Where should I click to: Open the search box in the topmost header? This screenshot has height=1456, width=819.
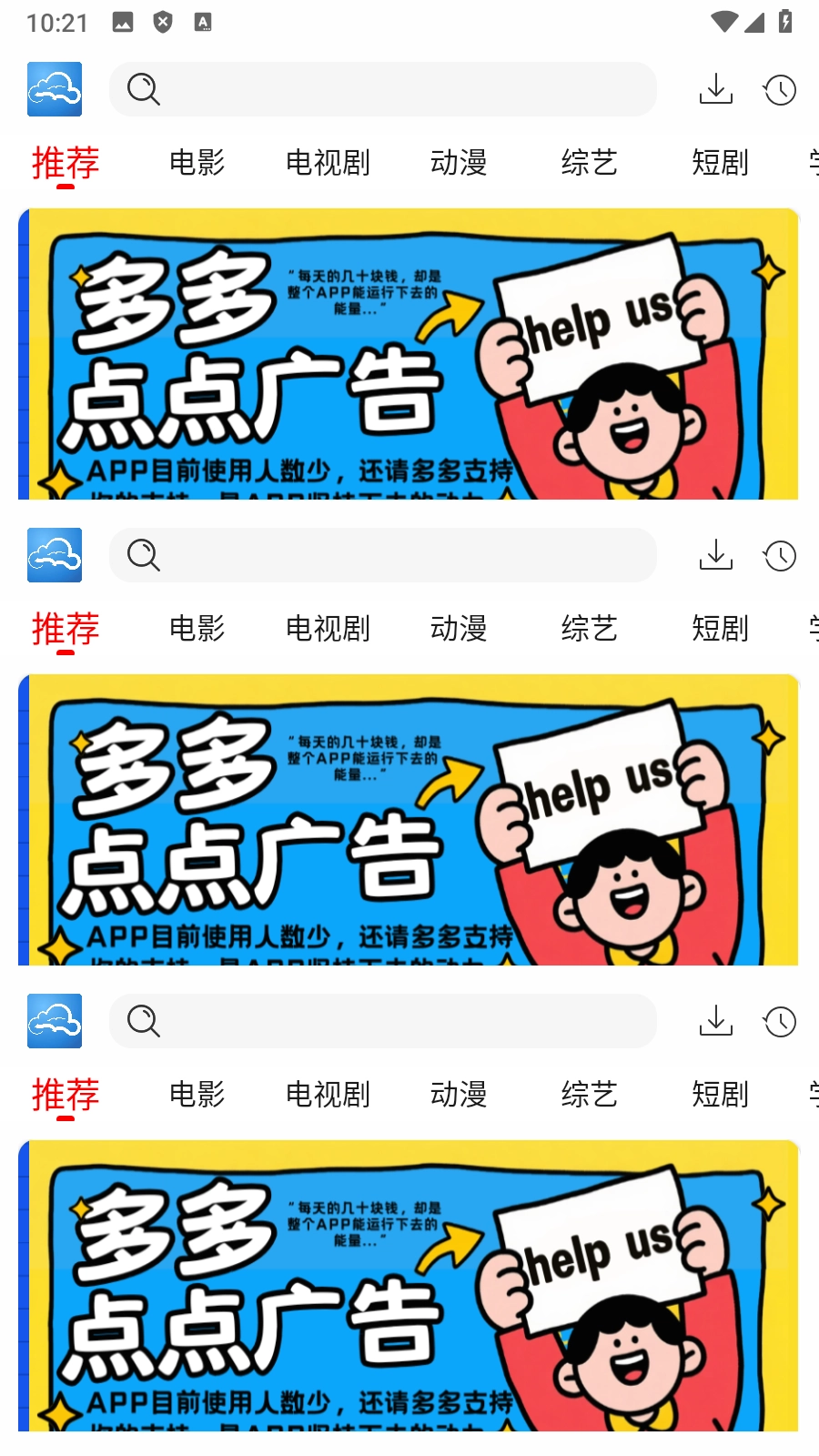coord(382,89)
